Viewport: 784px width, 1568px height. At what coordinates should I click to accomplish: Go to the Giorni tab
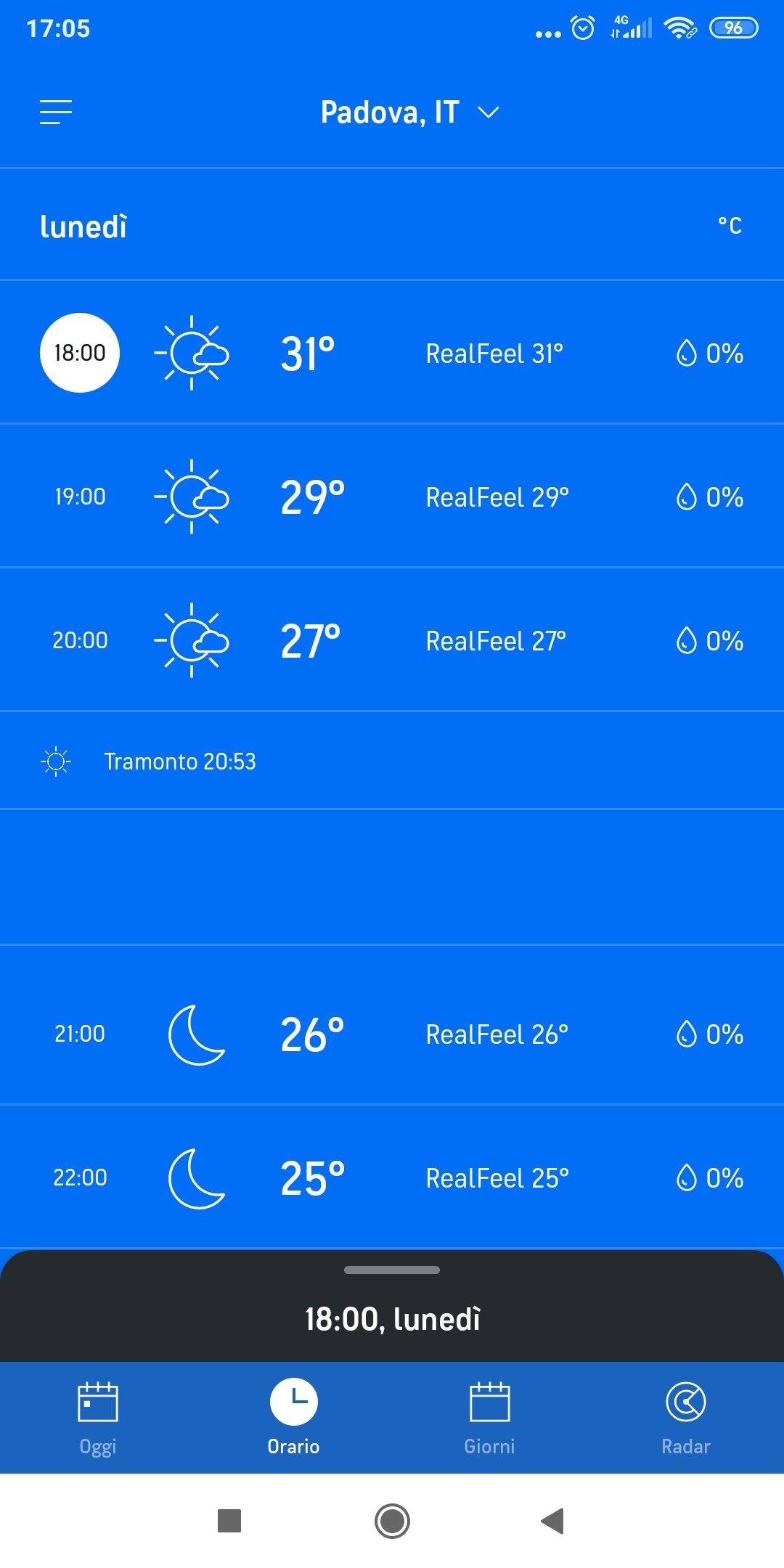(x=490, y=1418)
